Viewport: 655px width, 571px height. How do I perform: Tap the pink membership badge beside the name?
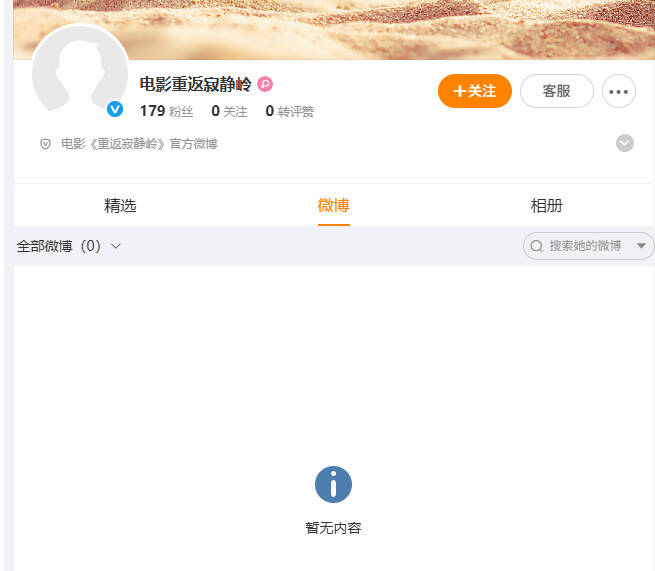(265, 84)
